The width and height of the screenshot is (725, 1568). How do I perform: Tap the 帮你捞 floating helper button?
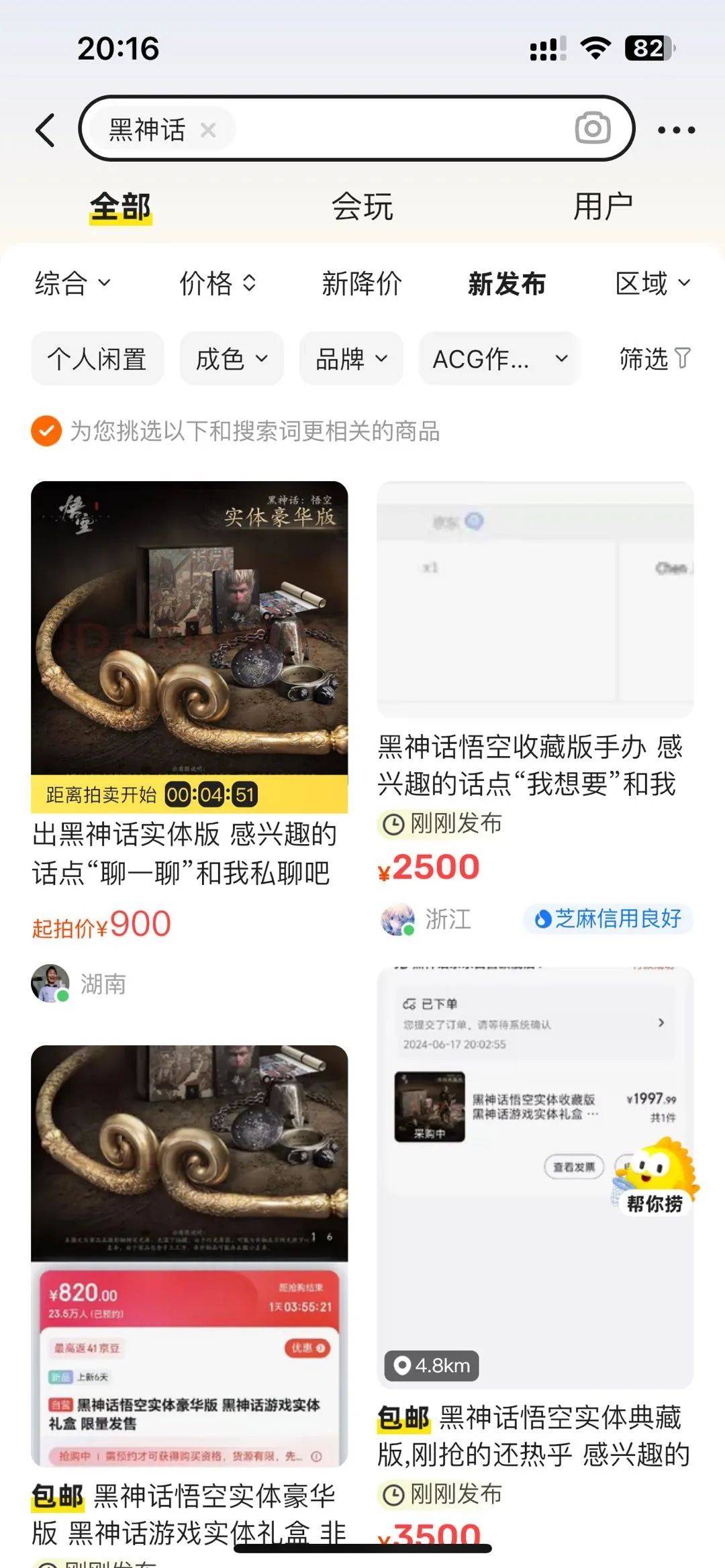[x=655, y=1177]
